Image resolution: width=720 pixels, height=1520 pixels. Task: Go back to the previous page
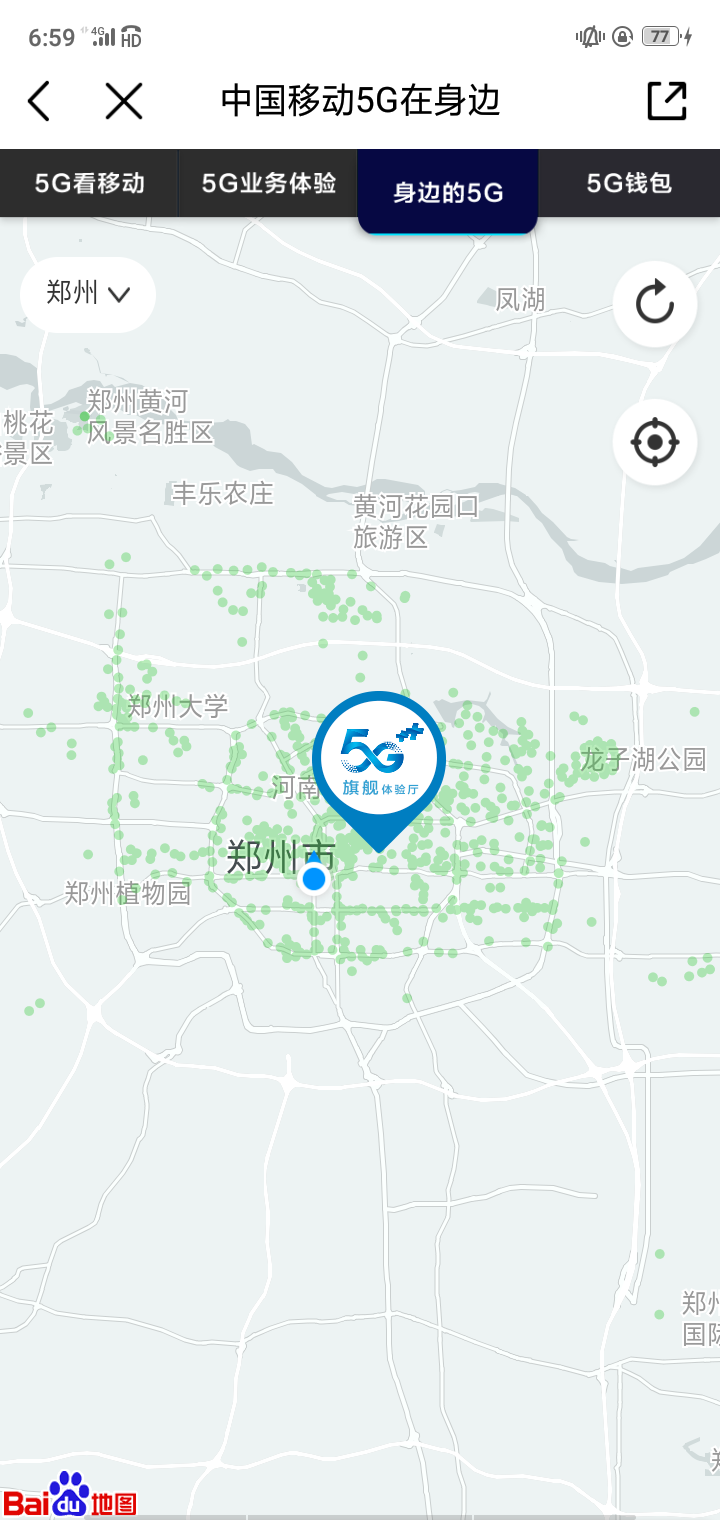(x=39, y=101)
